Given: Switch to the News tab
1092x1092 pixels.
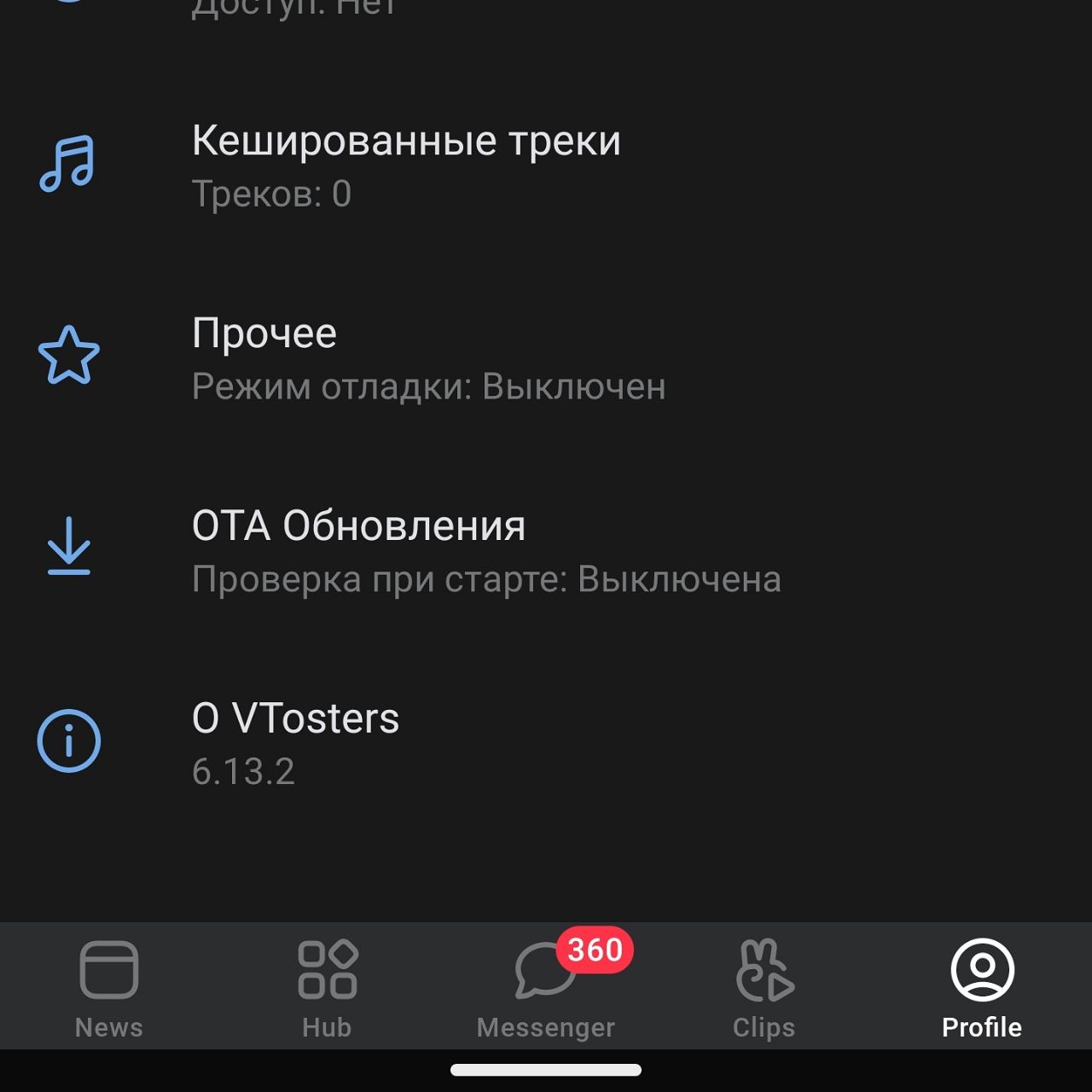Looking at the screenshot, I should [x=109, y=987].
